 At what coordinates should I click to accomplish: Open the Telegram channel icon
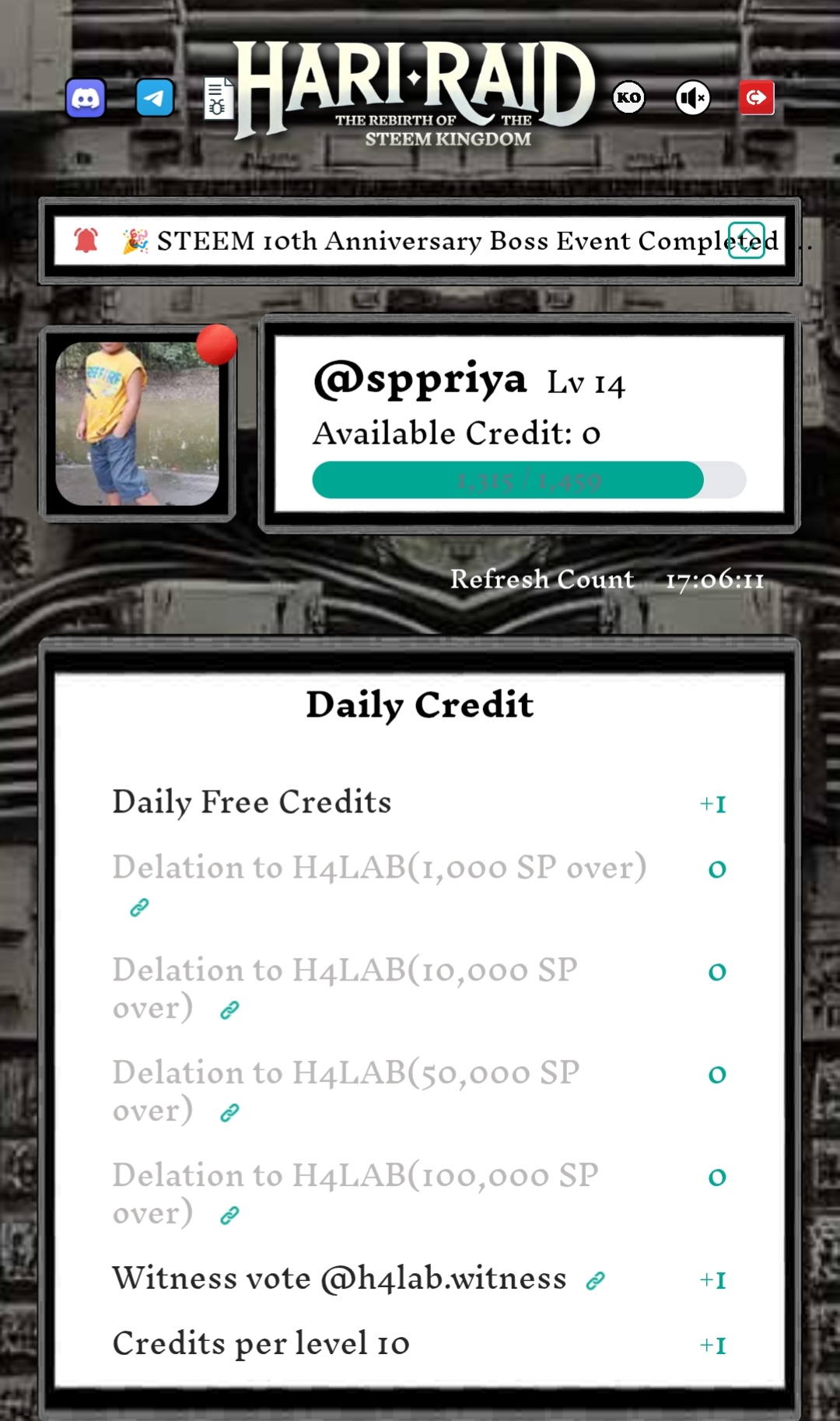pos(155,98)
